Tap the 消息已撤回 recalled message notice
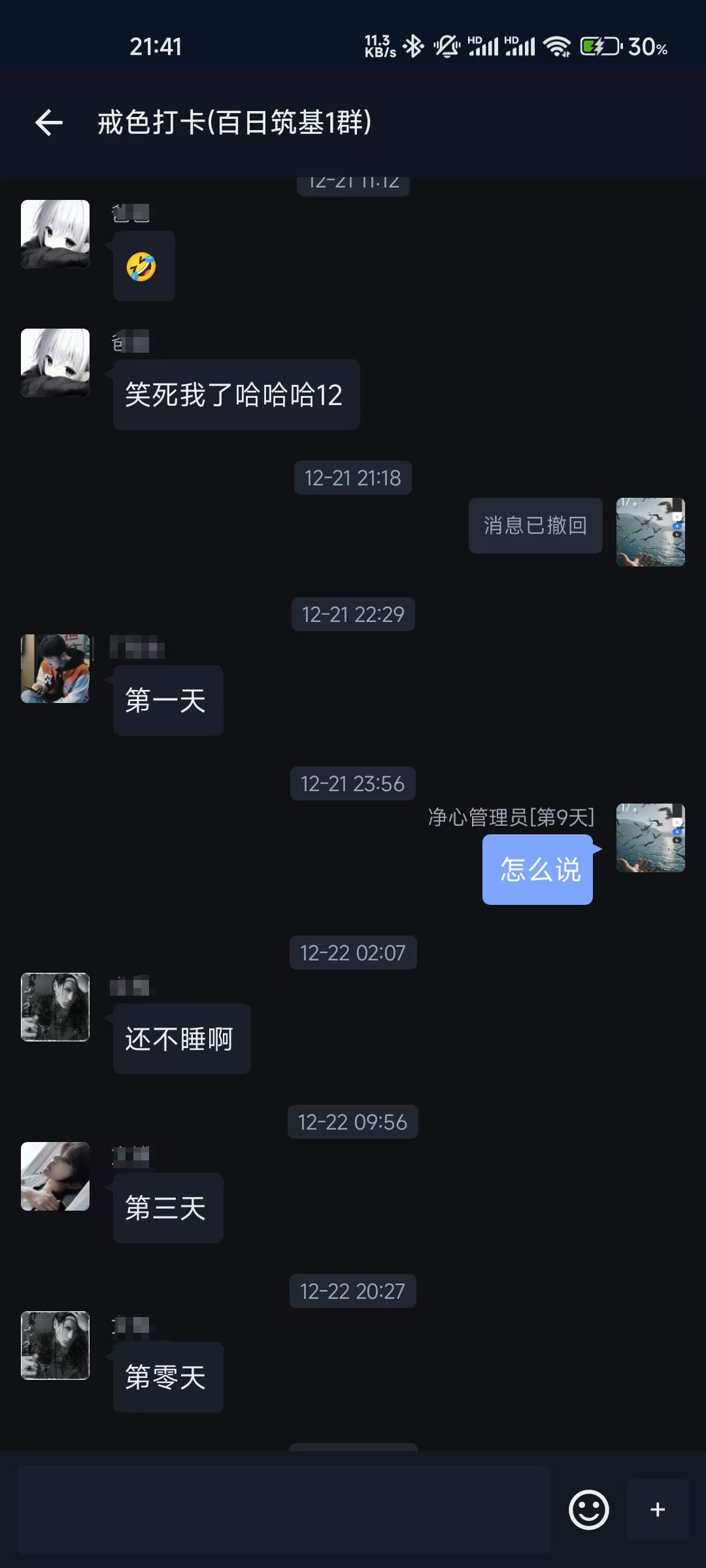Viewport: 706px width, 1568px height. tap(535, 525)
